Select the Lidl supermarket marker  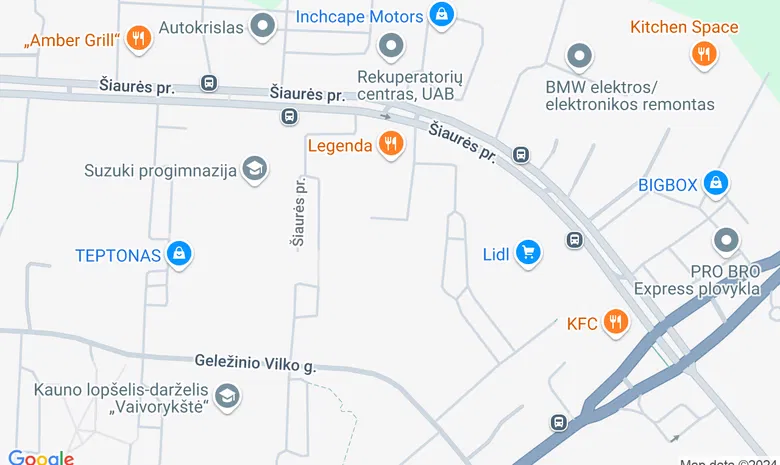click(x=528, y=253)
